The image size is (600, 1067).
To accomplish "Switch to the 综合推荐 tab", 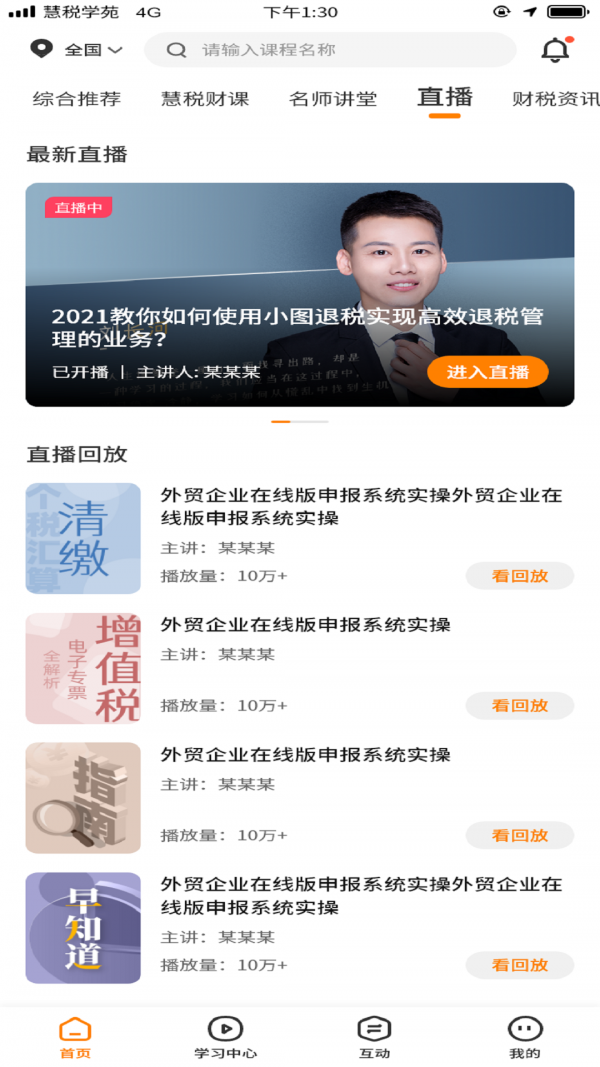I will pos(76,99).
